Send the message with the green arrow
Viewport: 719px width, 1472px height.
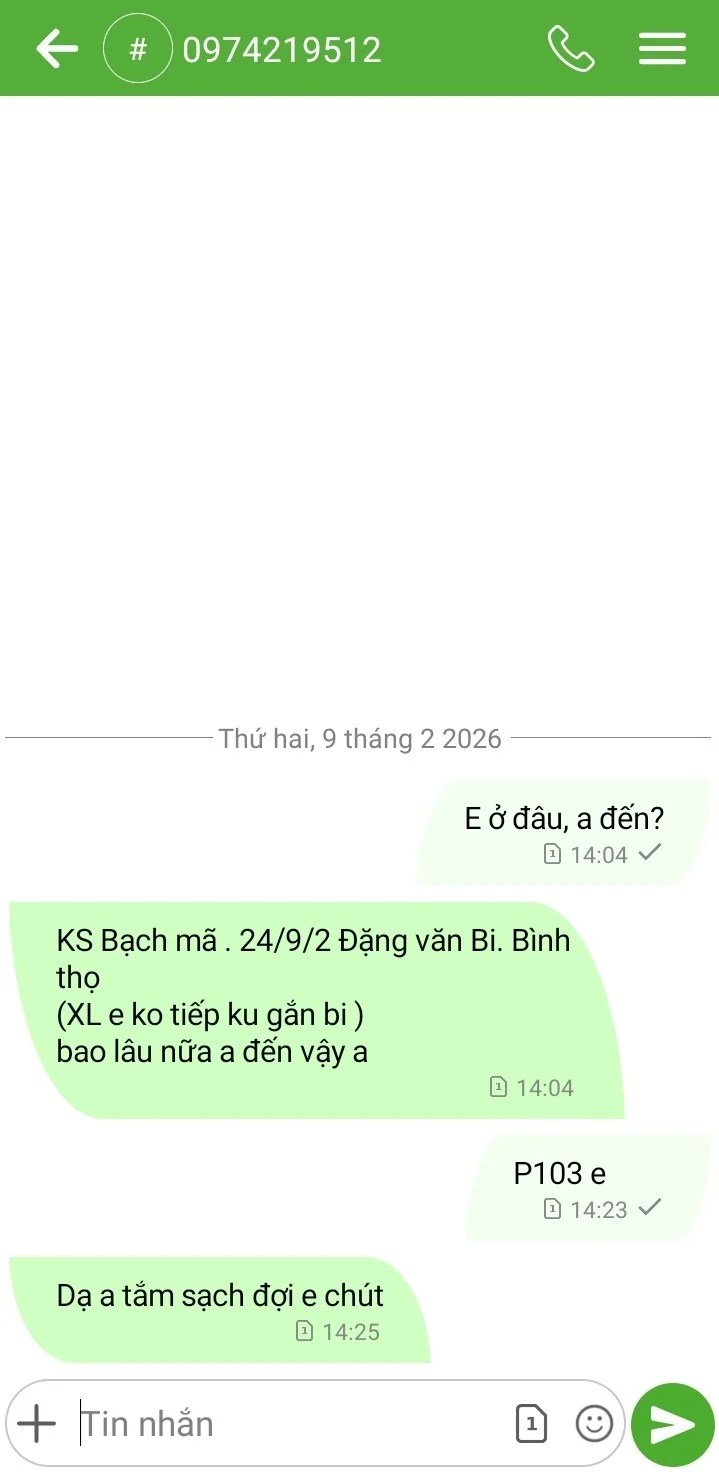tap(673, 1424)
